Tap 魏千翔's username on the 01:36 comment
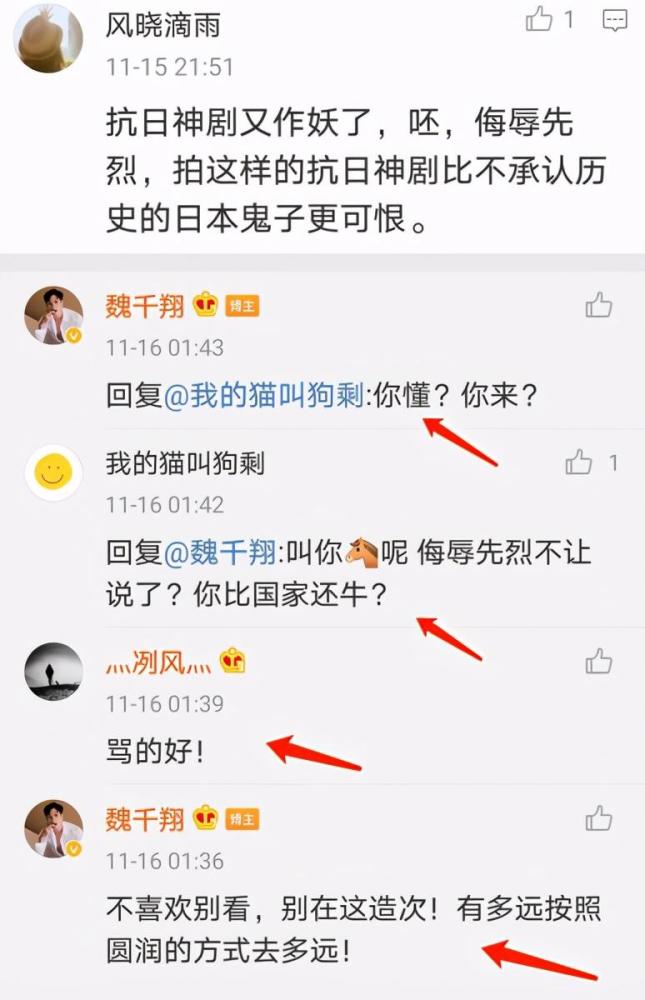 (145, 818)
